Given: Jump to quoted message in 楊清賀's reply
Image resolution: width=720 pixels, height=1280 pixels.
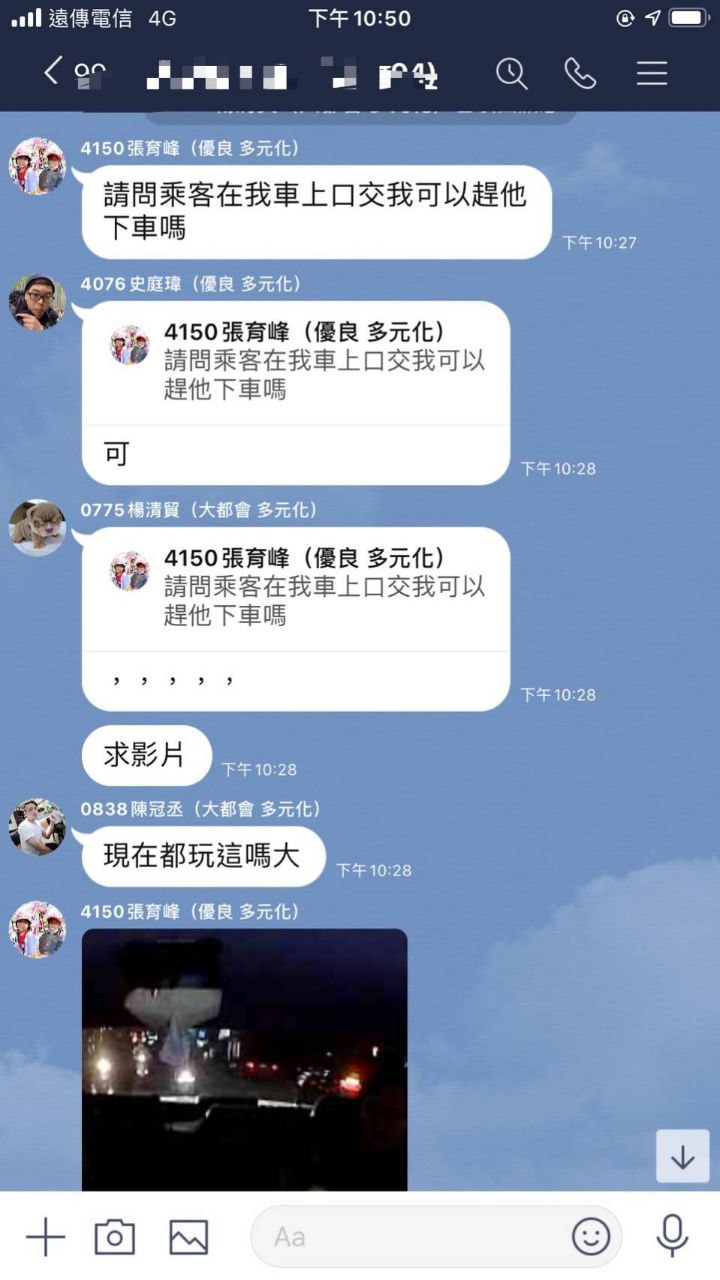Looking at the screenshot, I should tap(296, 587).
